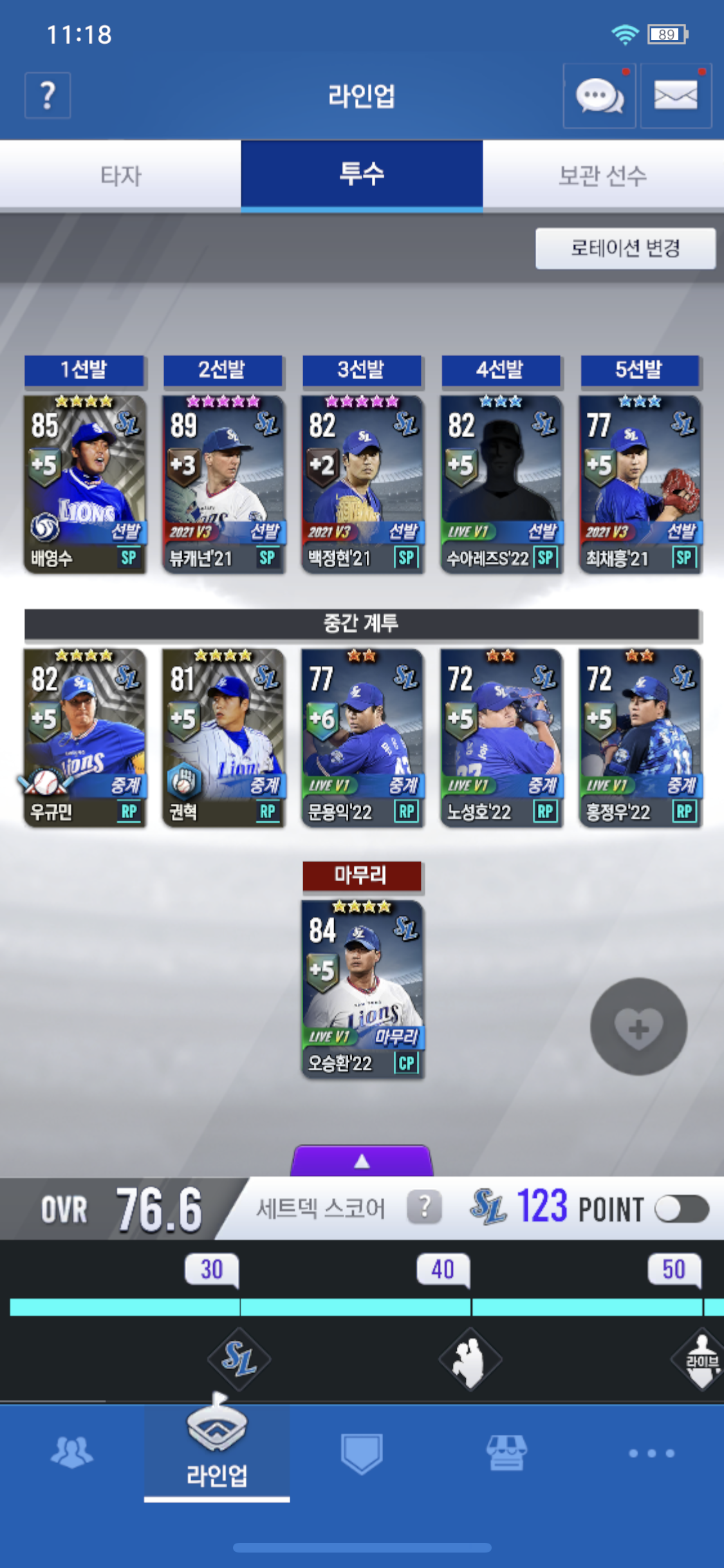
Task: Open the 세트덱 스코어 help icon
Action: click(x=424, y=1207)
